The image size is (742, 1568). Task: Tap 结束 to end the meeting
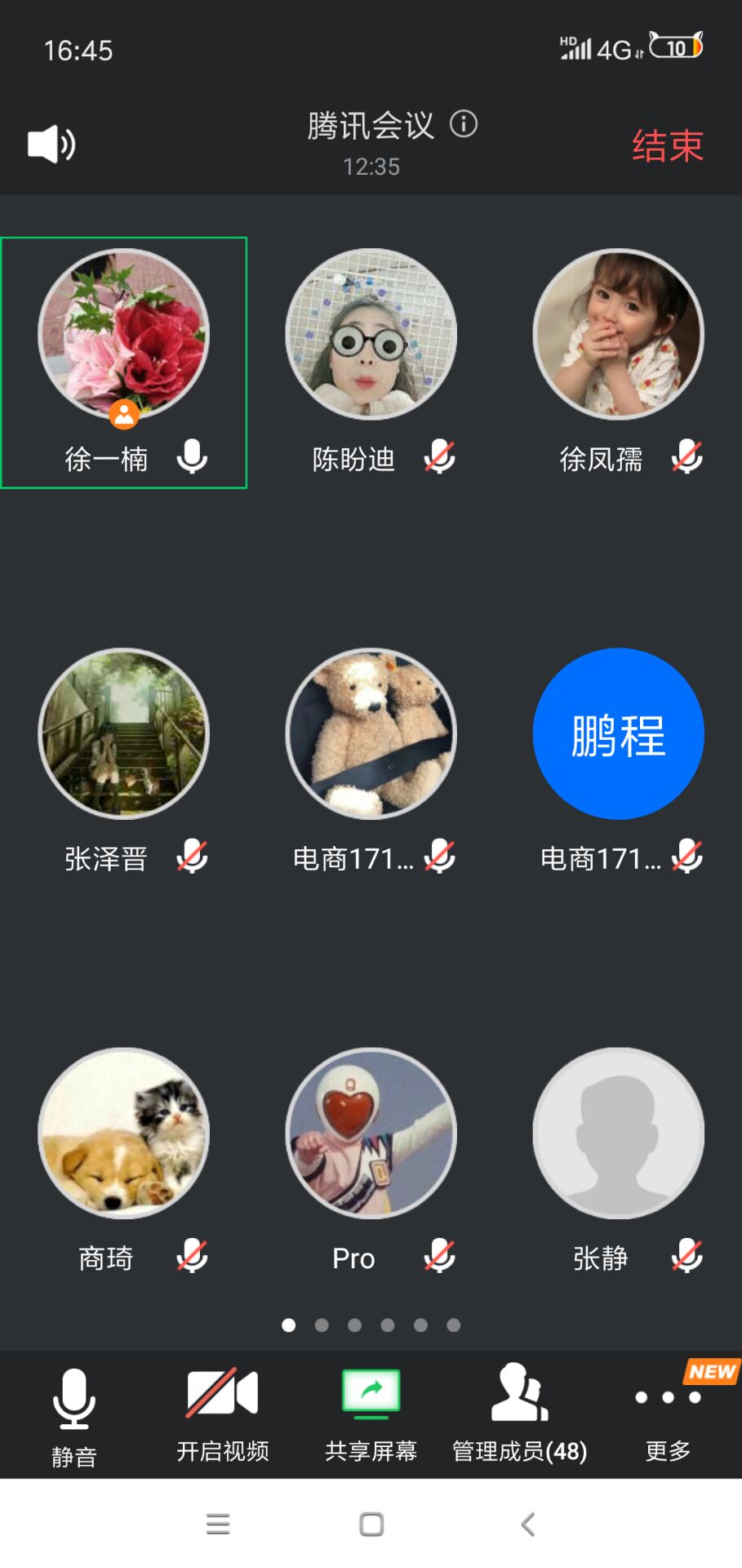[x=667, y=146]
